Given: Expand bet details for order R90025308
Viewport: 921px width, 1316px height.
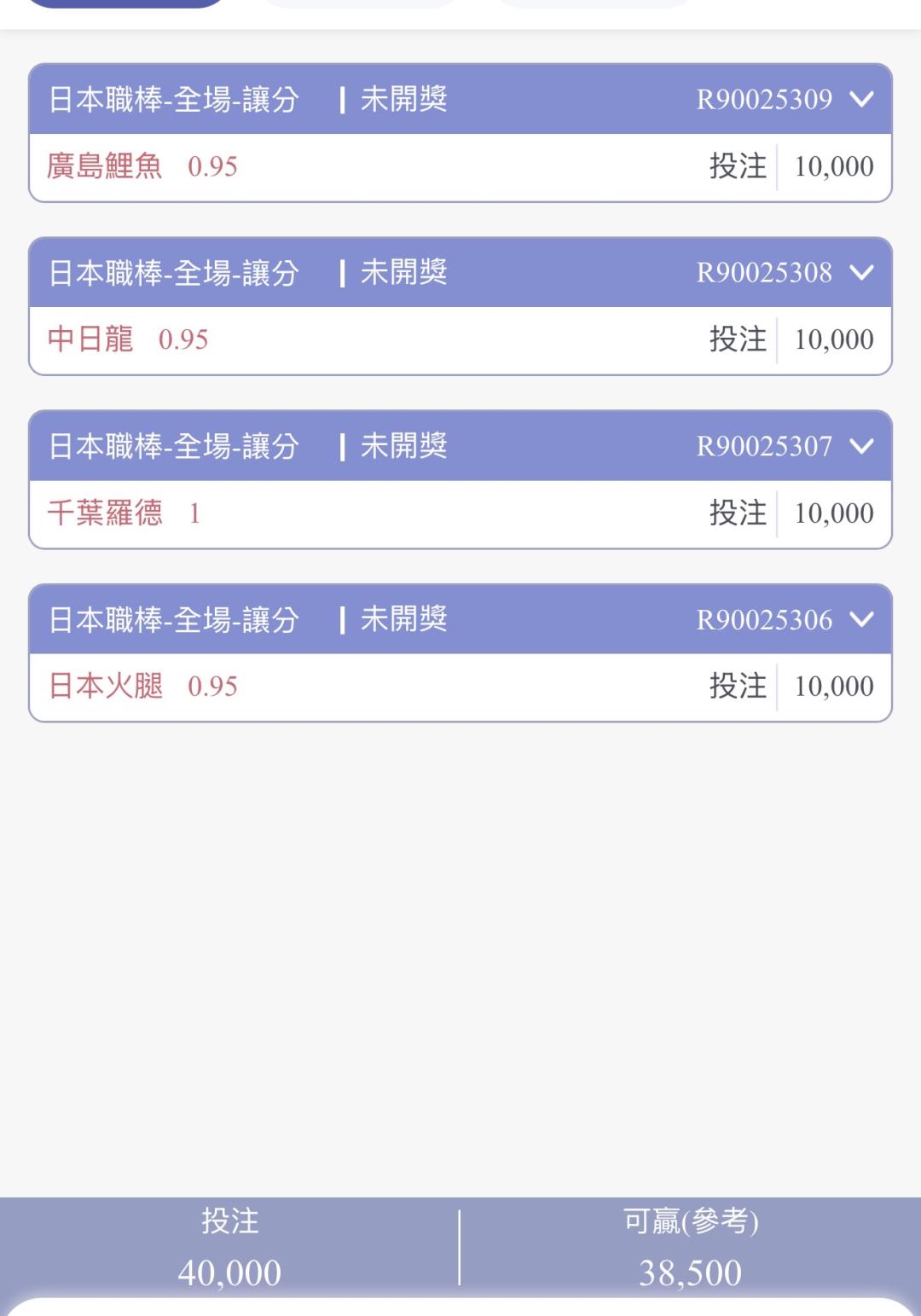Looking at the screenshot, I should 861,273.
